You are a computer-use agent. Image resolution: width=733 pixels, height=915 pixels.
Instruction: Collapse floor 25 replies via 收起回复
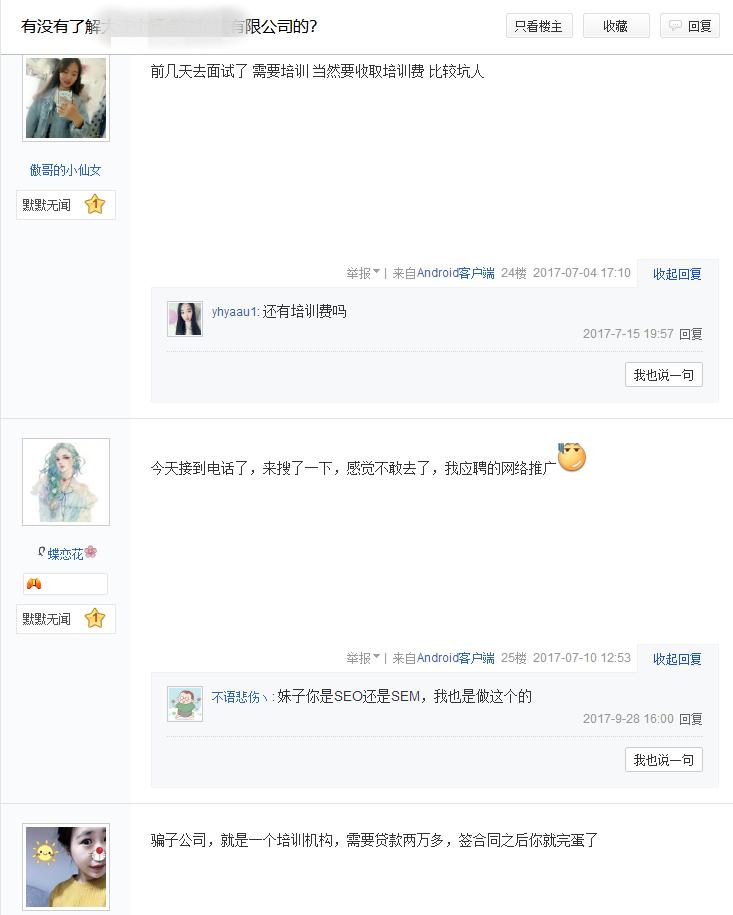pyautogui.click(x=677, y=660)
